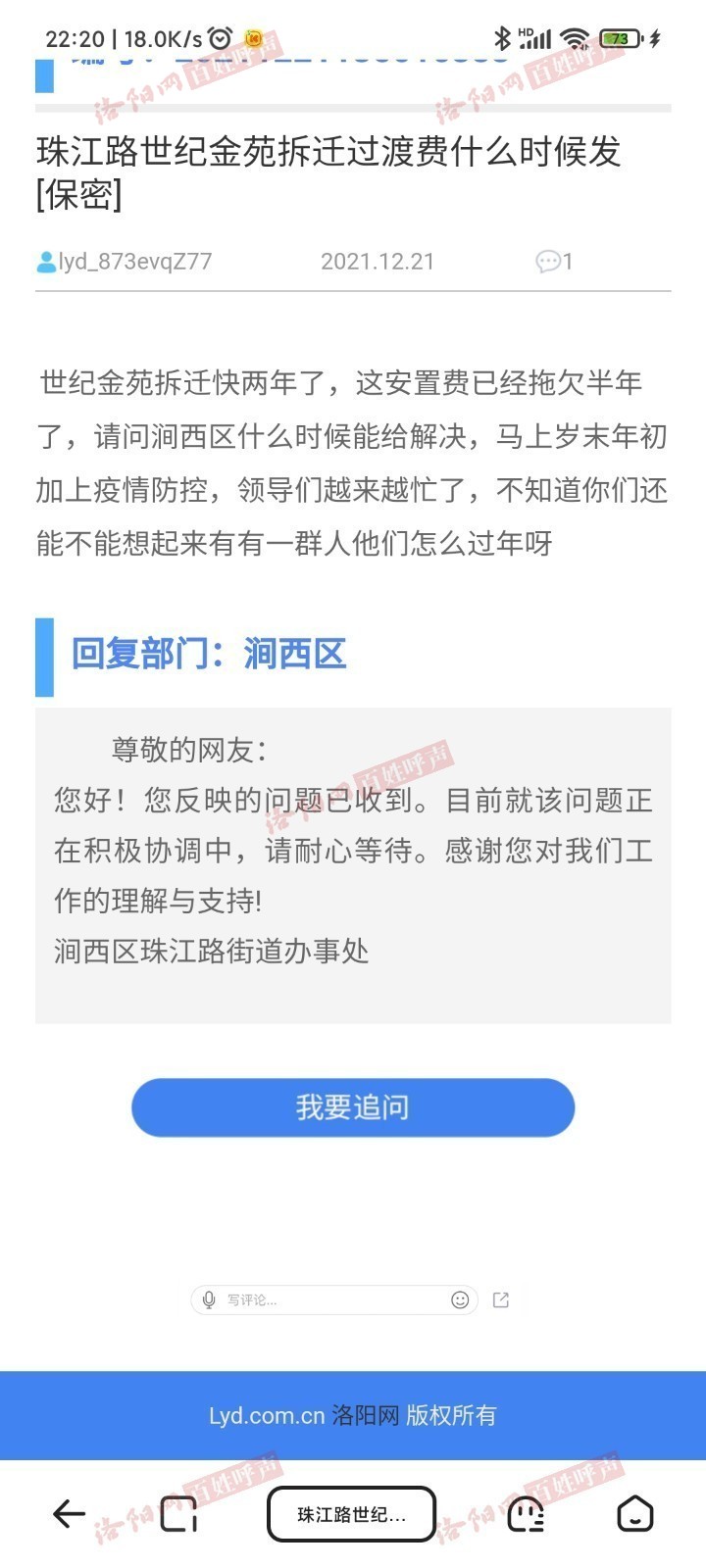
Task: Open the emoji picker in comment bar
Action: click(460, 1299)
